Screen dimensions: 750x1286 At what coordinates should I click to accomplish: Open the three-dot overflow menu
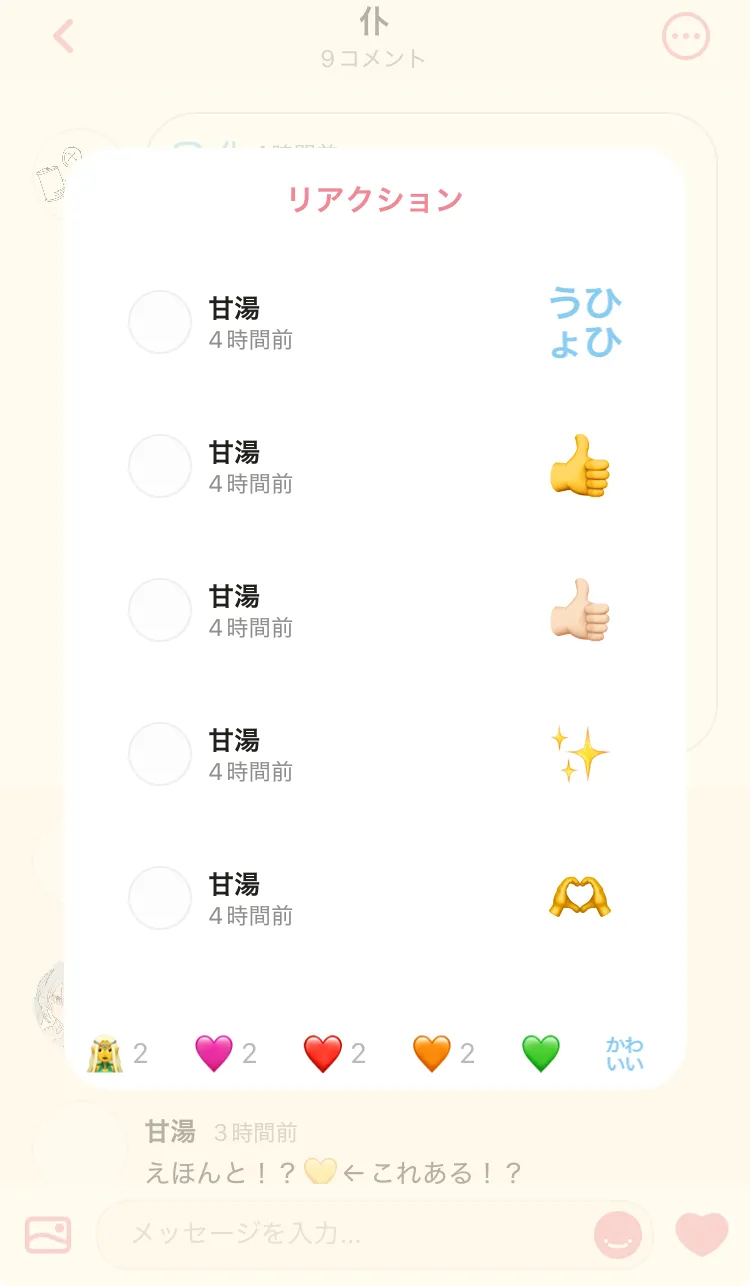point(686,37)
